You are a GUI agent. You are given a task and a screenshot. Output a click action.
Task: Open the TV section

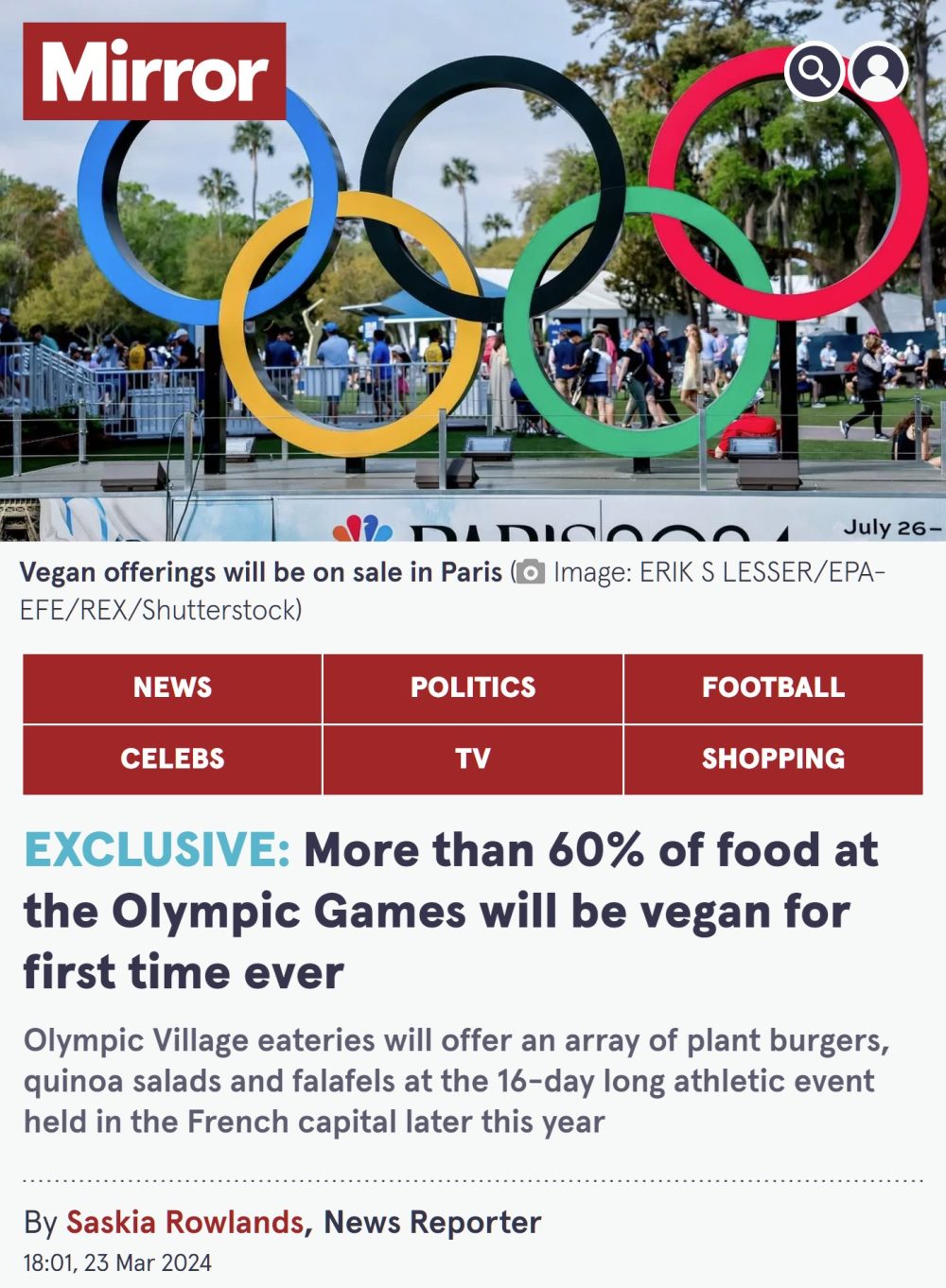(x=473, y=757)
